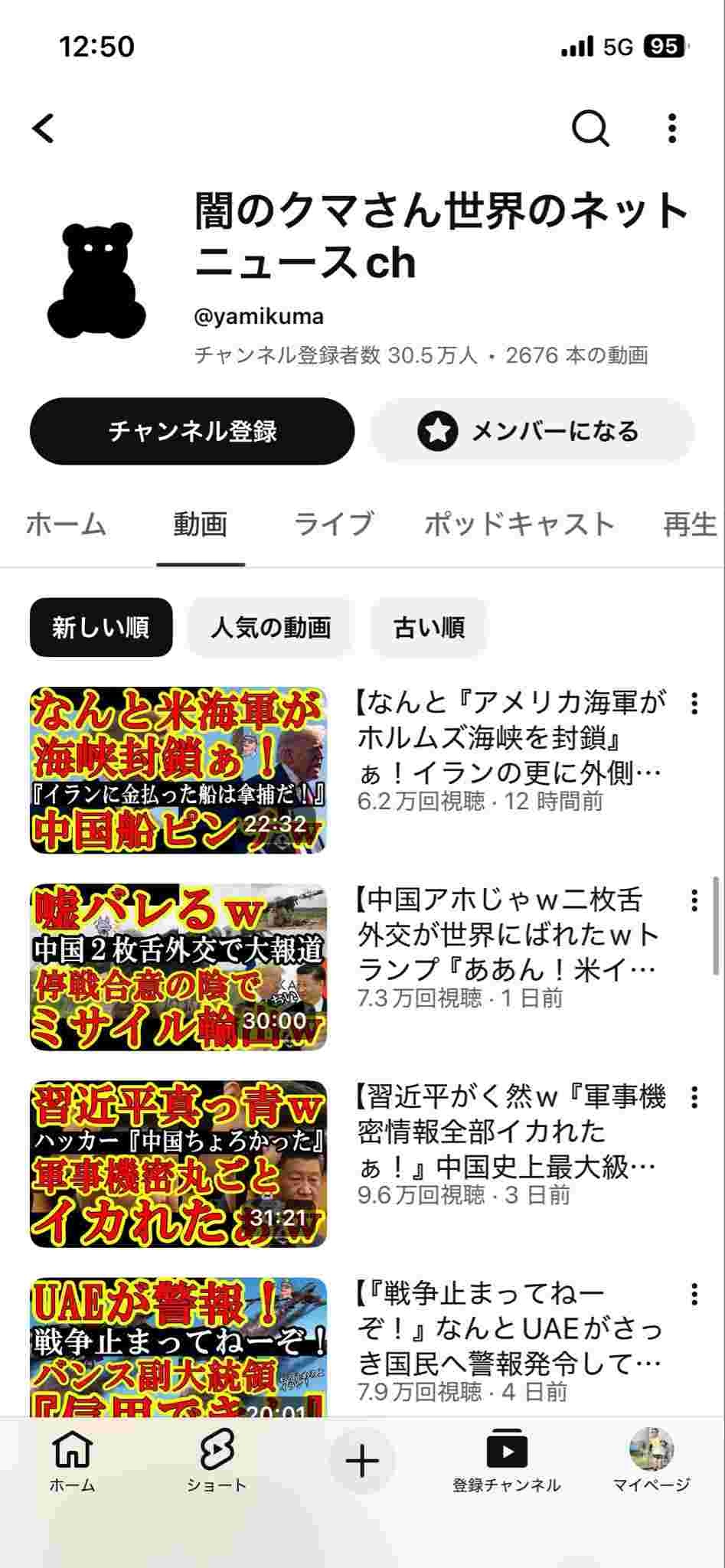Screen dimensions: 725x1568
Task: Switch to the ライブ tab
Action: pos(332,524)
